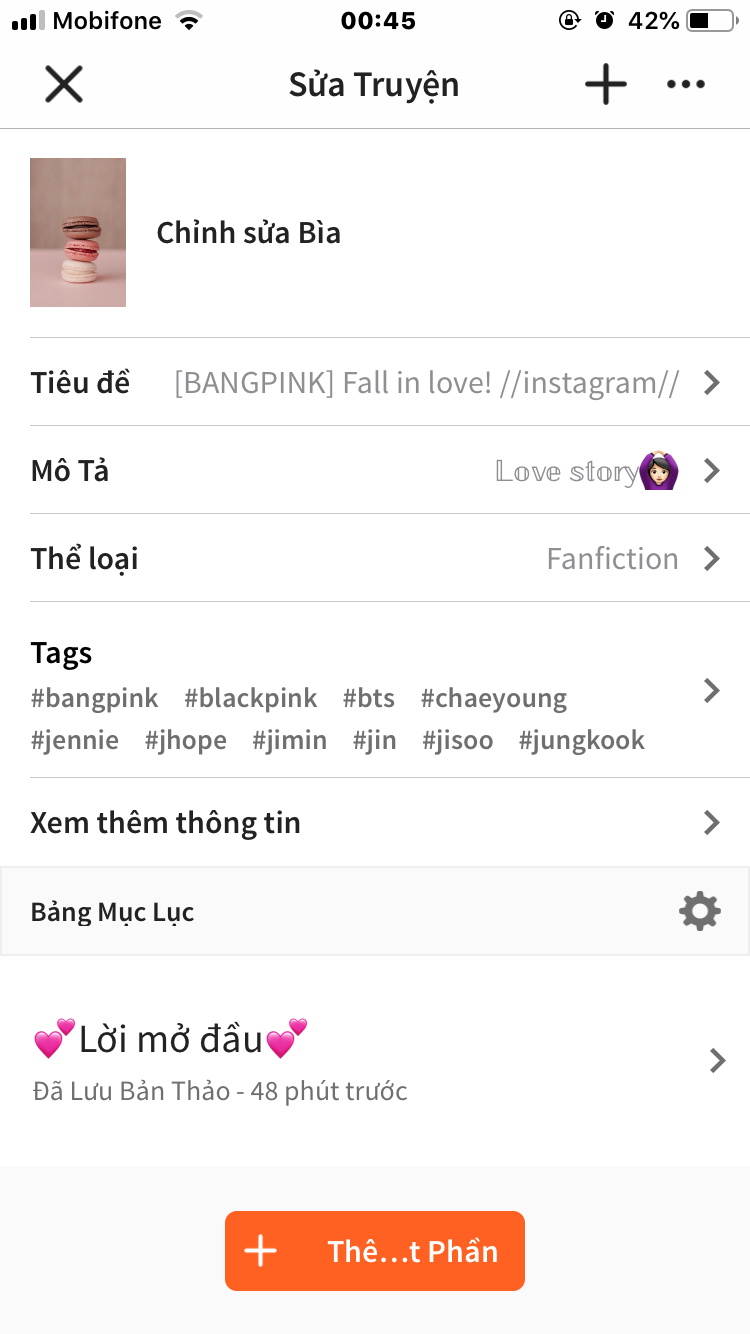Open the Lời mở đầu draft part
This screenshot has width=750, height=1334.
(x=375, y=1060)
